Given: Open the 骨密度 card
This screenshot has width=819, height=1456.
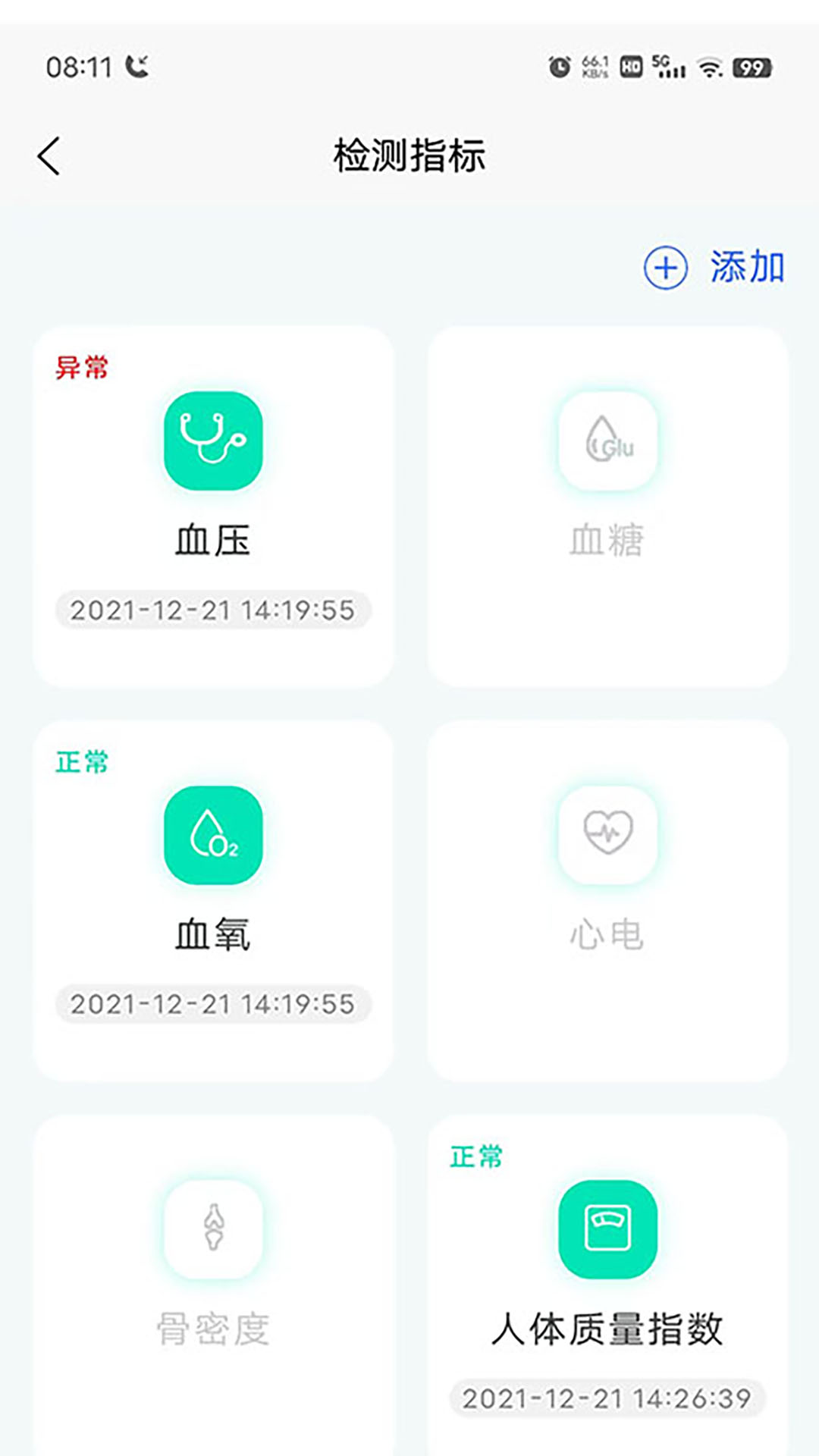Looking at the screenshot, I should pos(212,1289).
